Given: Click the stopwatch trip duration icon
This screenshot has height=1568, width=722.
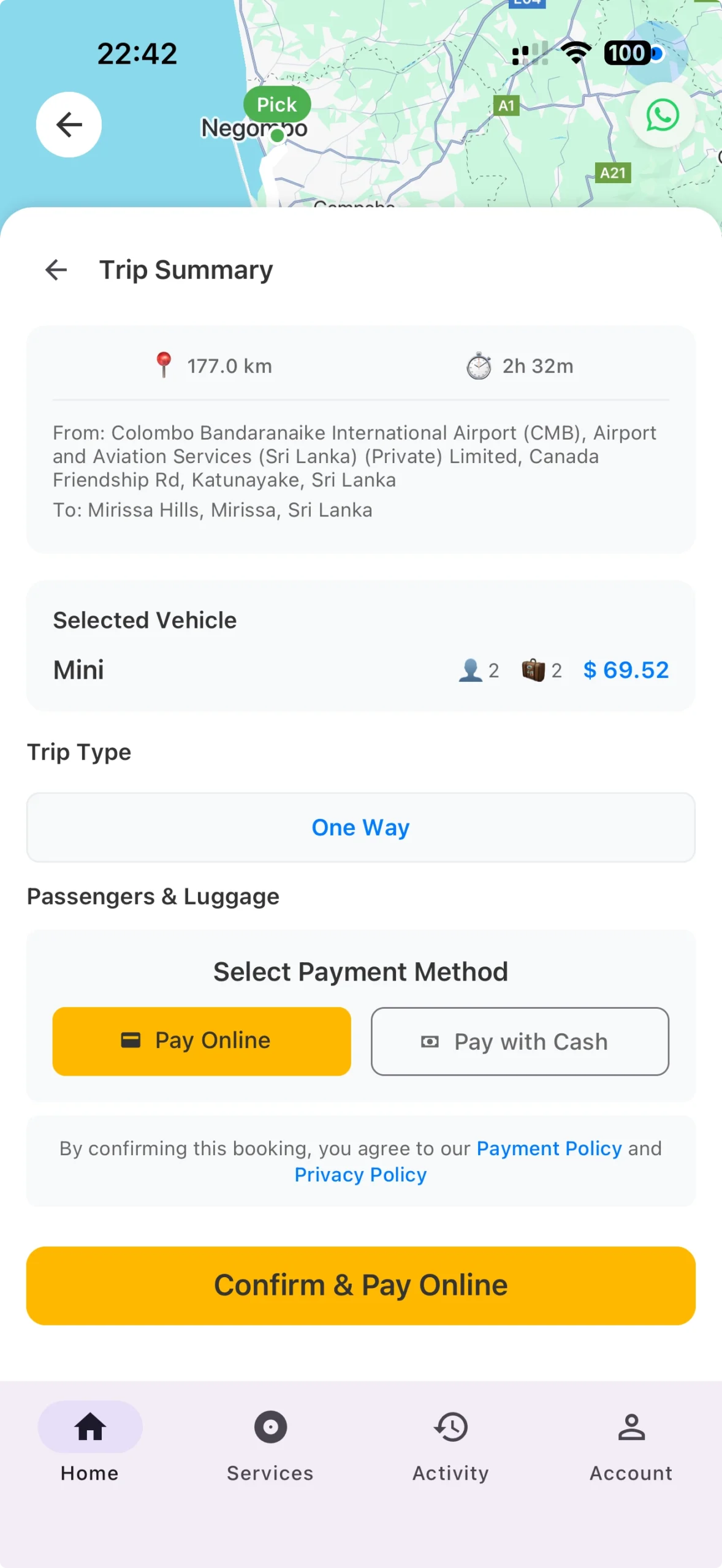Looking at the screenshot, I should click(479, 365).
